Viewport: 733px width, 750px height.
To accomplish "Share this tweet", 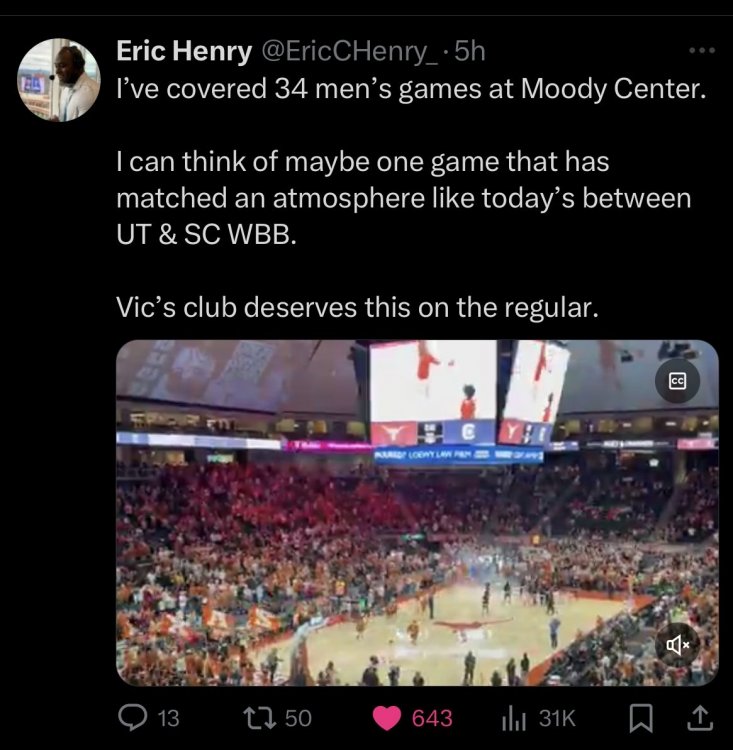I will point(701,716).
